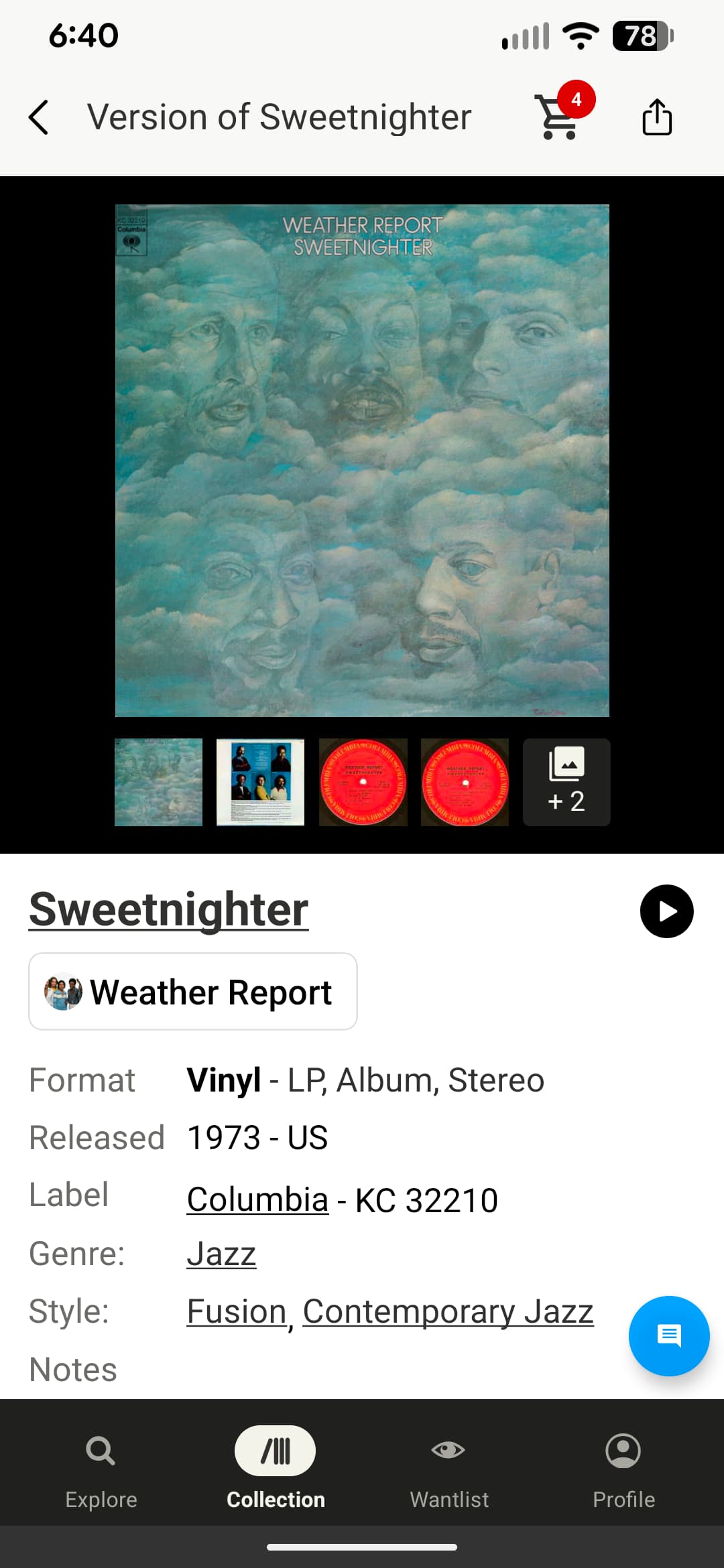Tap the blue chat floating button
The width and height of the screenshot is (724, 1568).
tap(668, 1335)
